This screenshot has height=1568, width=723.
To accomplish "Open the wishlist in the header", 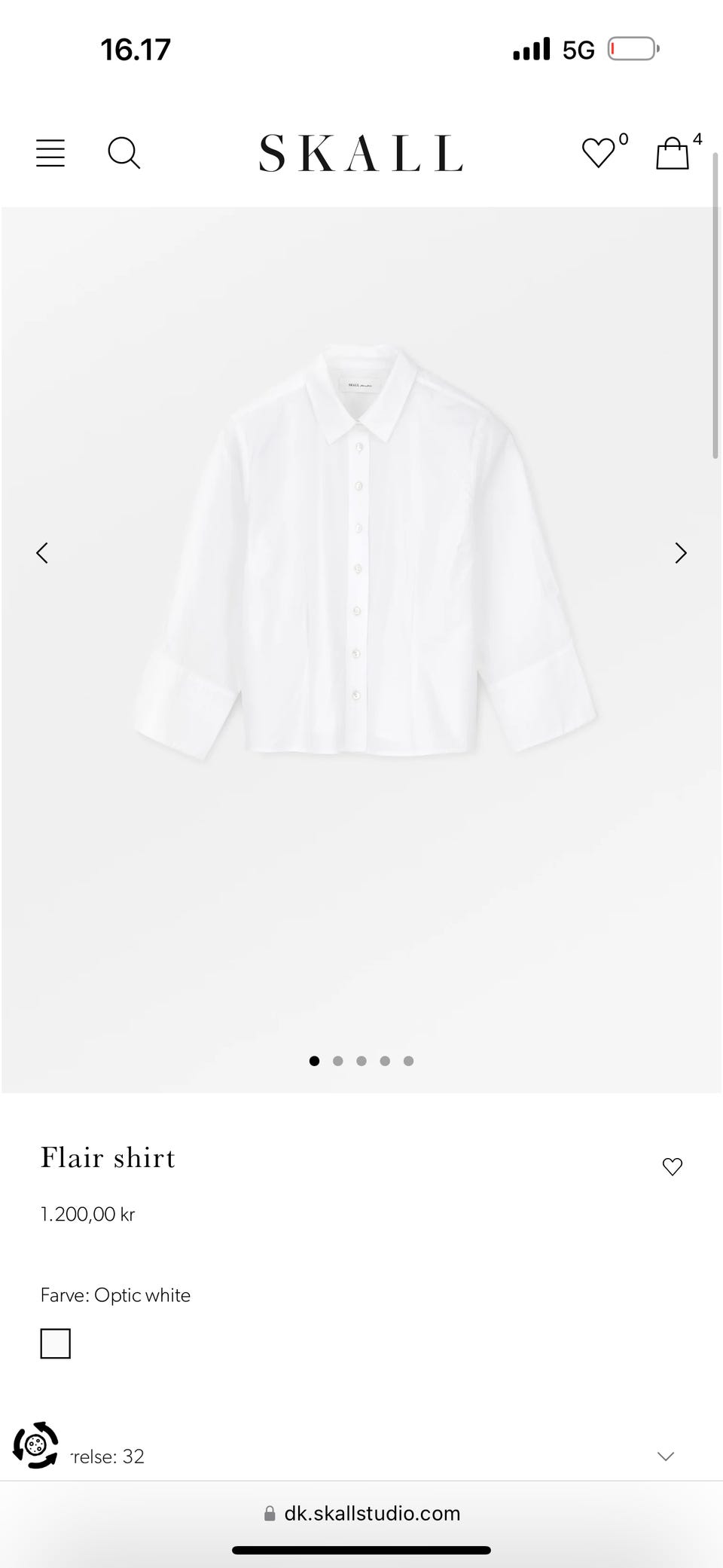I will (599, 153).
